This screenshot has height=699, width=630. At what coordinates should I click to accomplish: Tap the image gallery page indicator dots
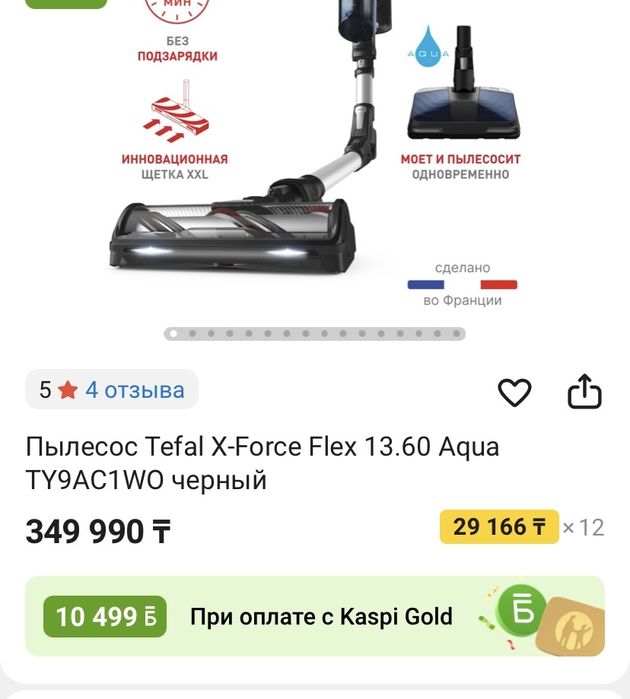click(x=314, y=333)
